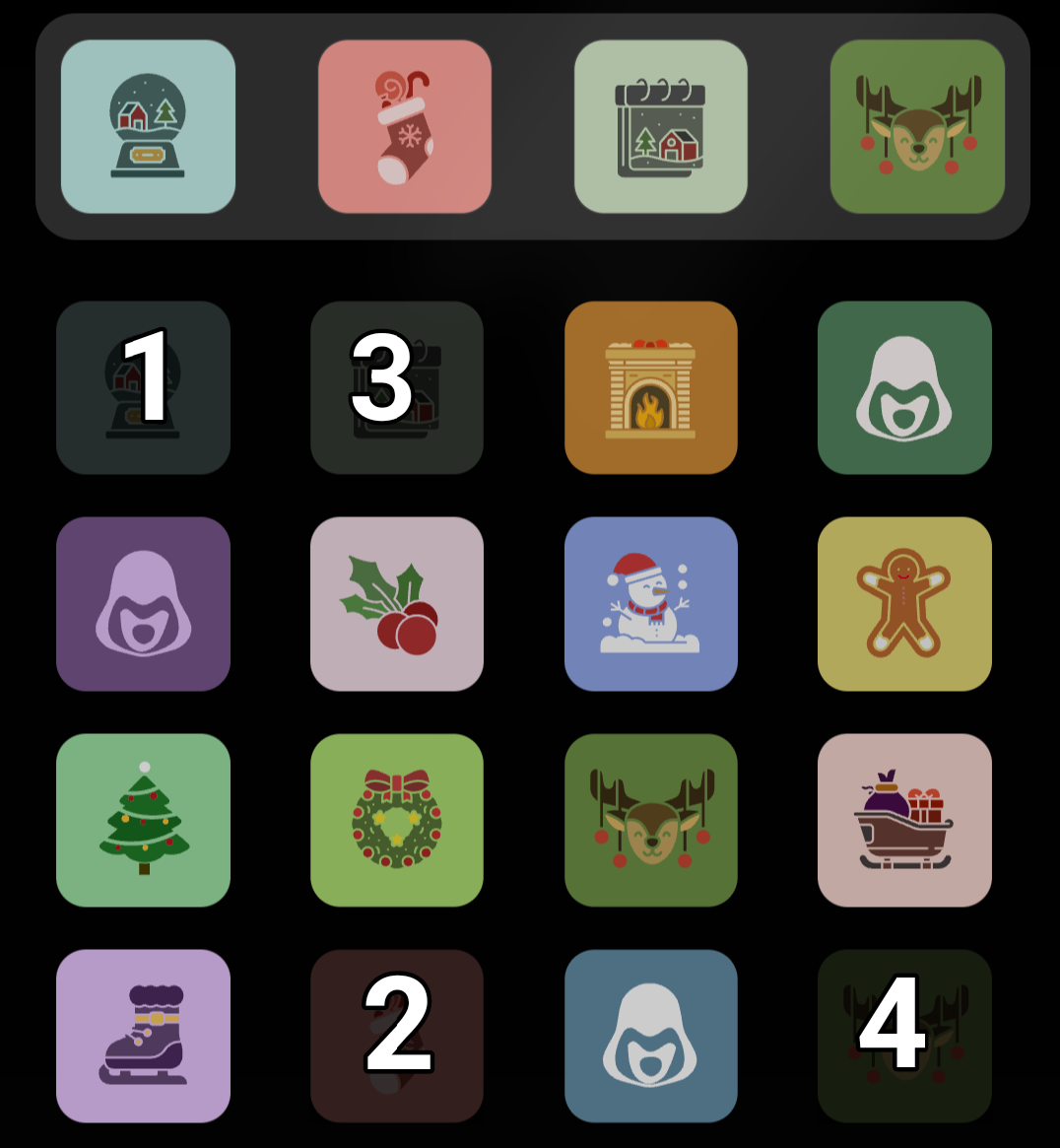Screen dimensions: 1060x1148
Task: Tap the Santa sleigh tile
Action: (904, 820)
